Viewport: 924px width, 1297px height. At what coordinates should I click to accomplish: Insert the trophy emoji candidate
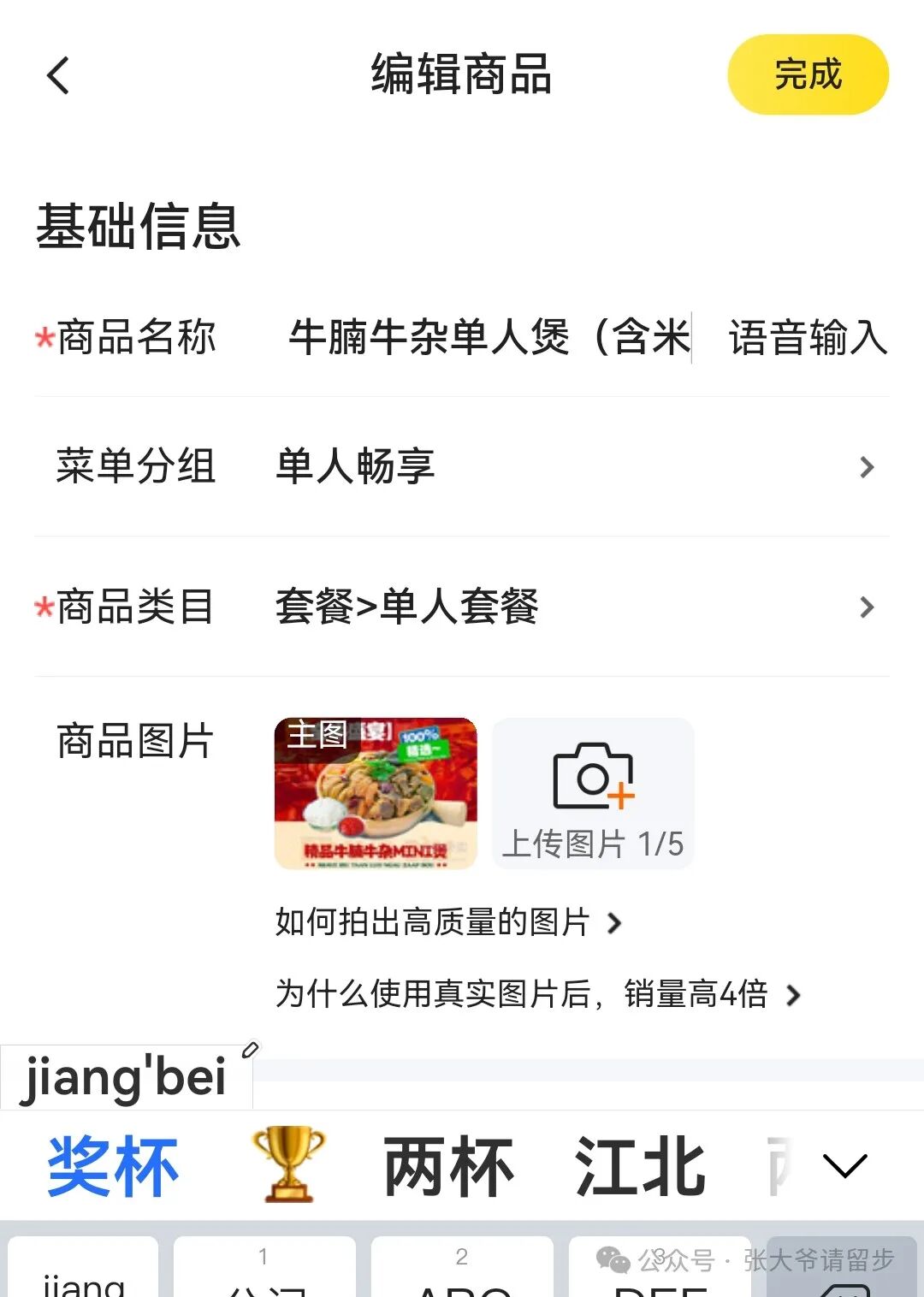[288, 1165]
